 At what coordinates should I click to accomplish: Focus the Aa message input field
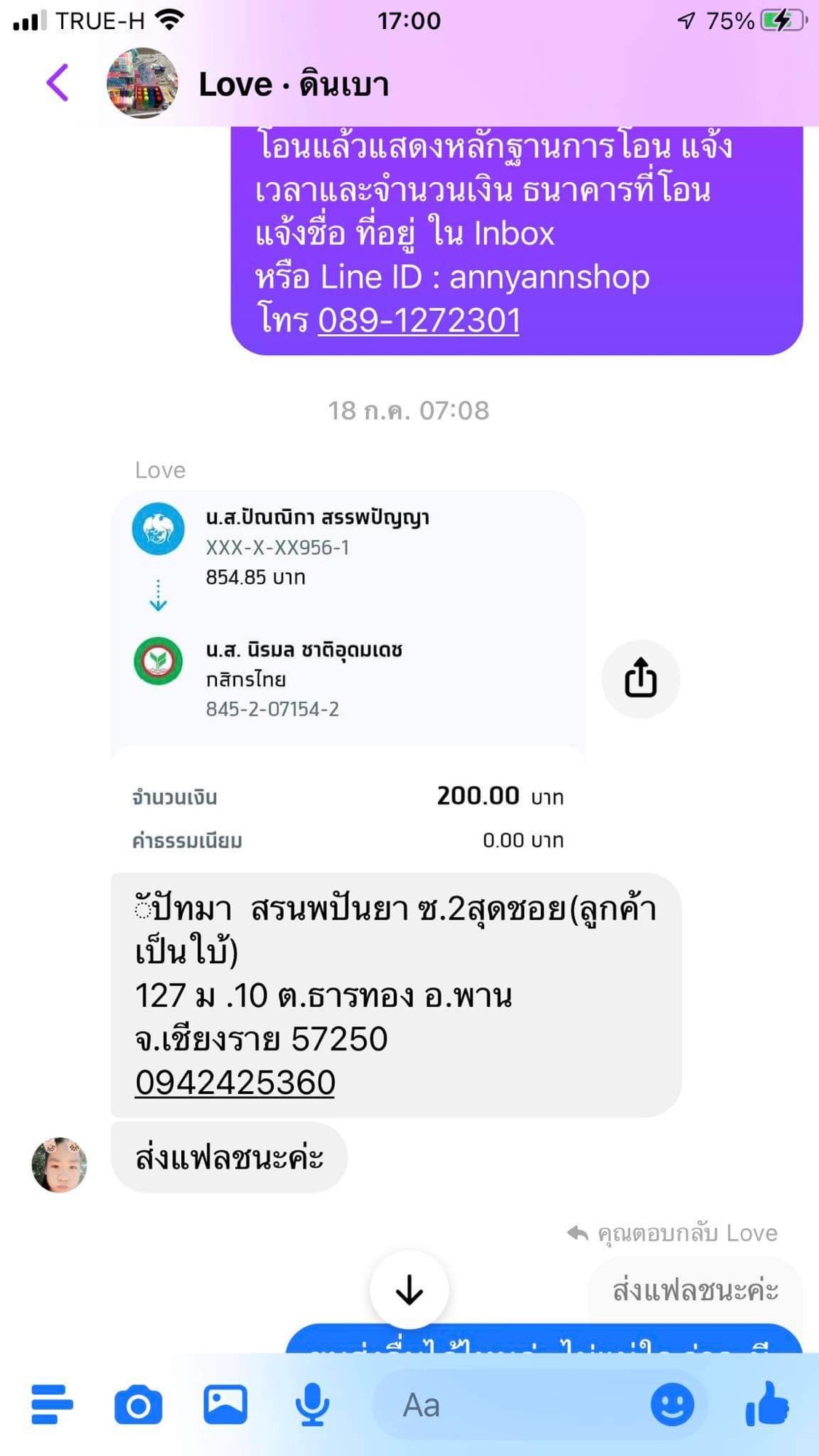coord(510,1405)
